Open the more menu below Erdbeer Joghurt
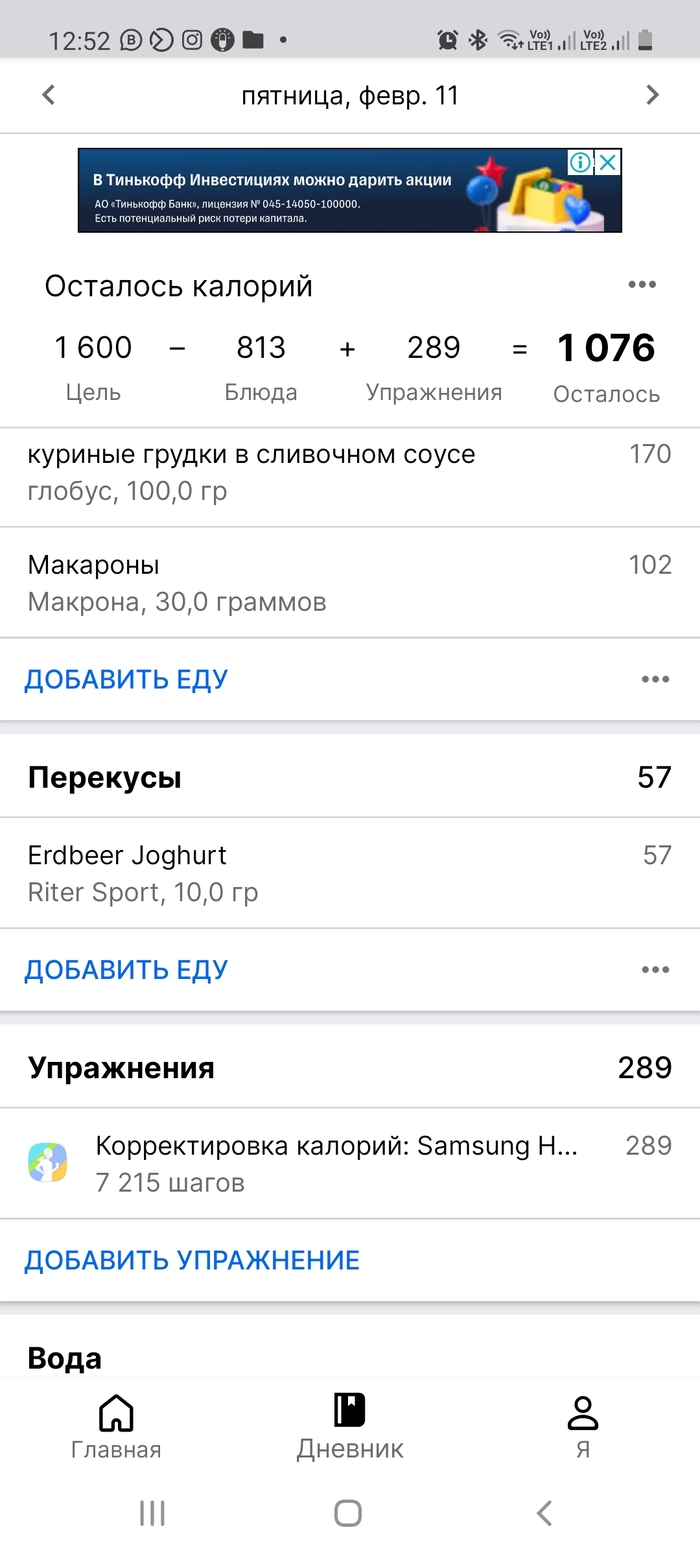The height and width of the screenshot is (1556, 700). [655, 970]
